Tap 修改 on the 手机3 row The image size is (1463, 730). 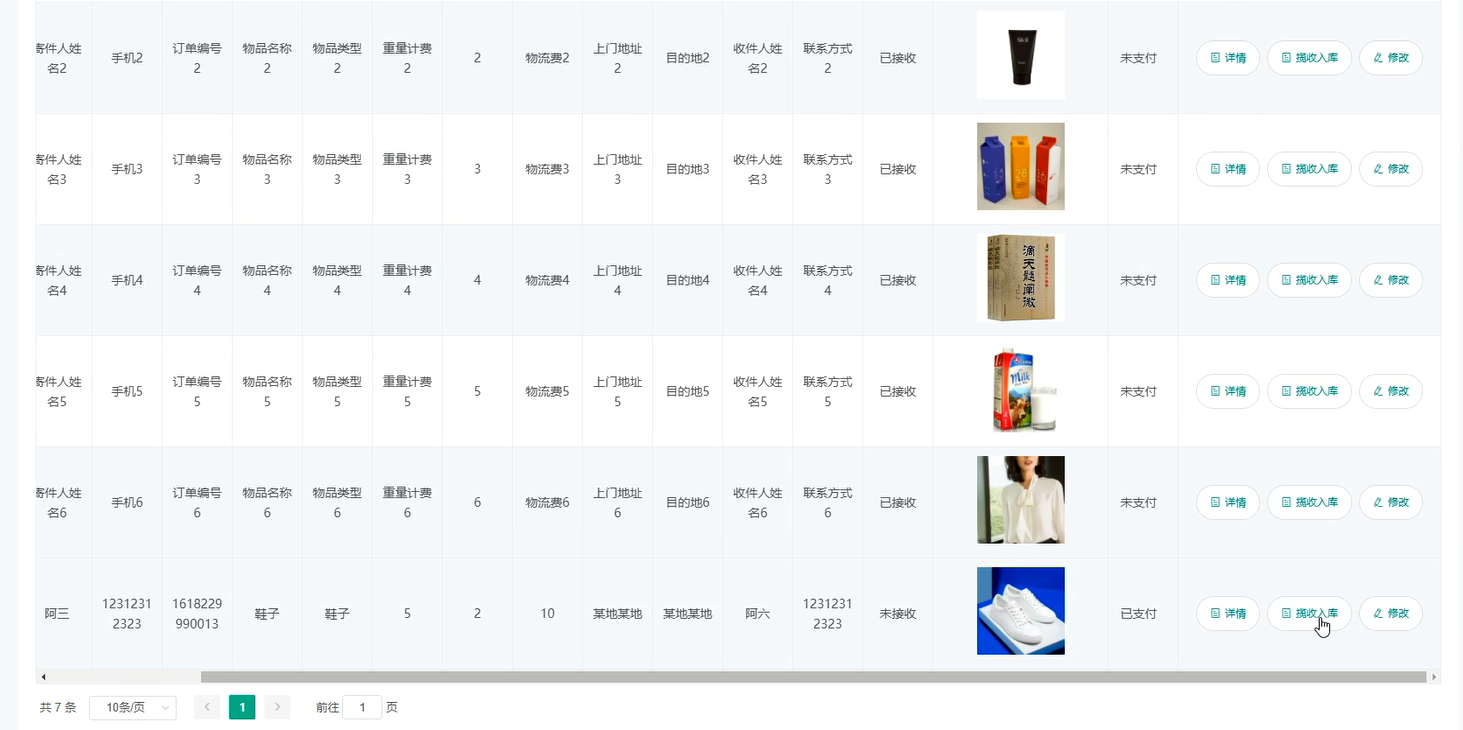click(x=1390, y=169)
